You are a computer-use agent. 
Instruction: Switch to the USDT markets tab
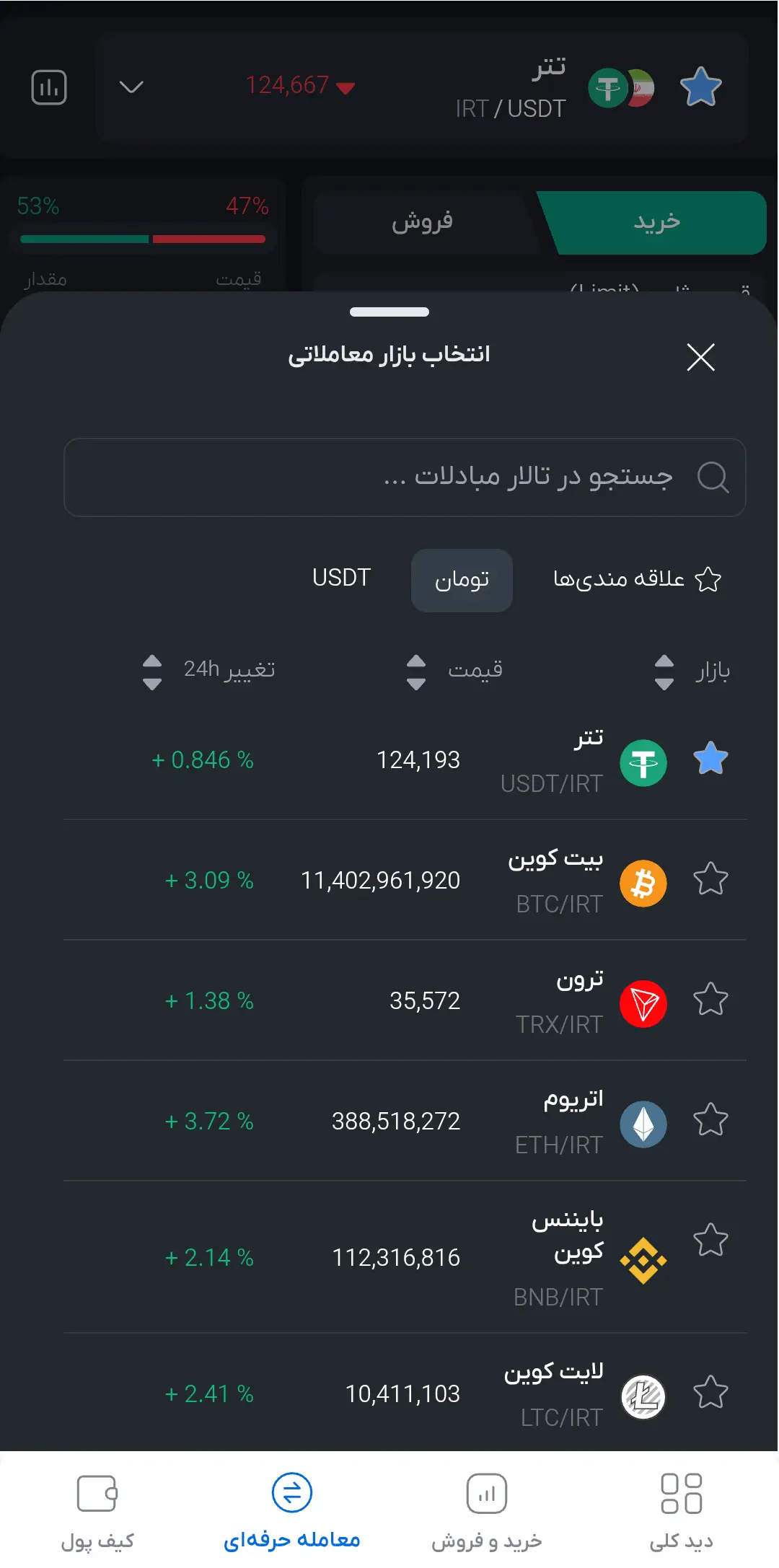tap(341, 578)
